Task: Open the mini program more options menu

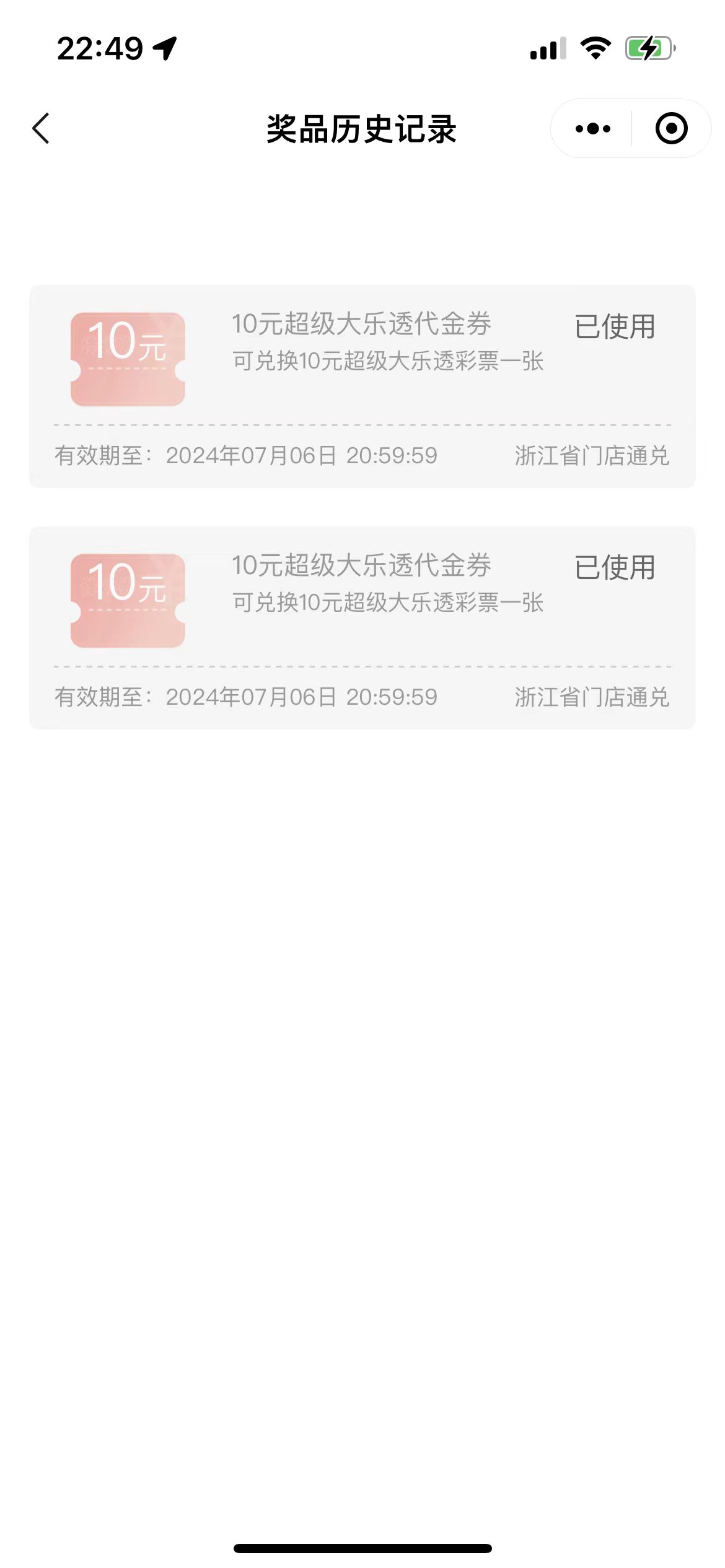Action: click(592, 129)
